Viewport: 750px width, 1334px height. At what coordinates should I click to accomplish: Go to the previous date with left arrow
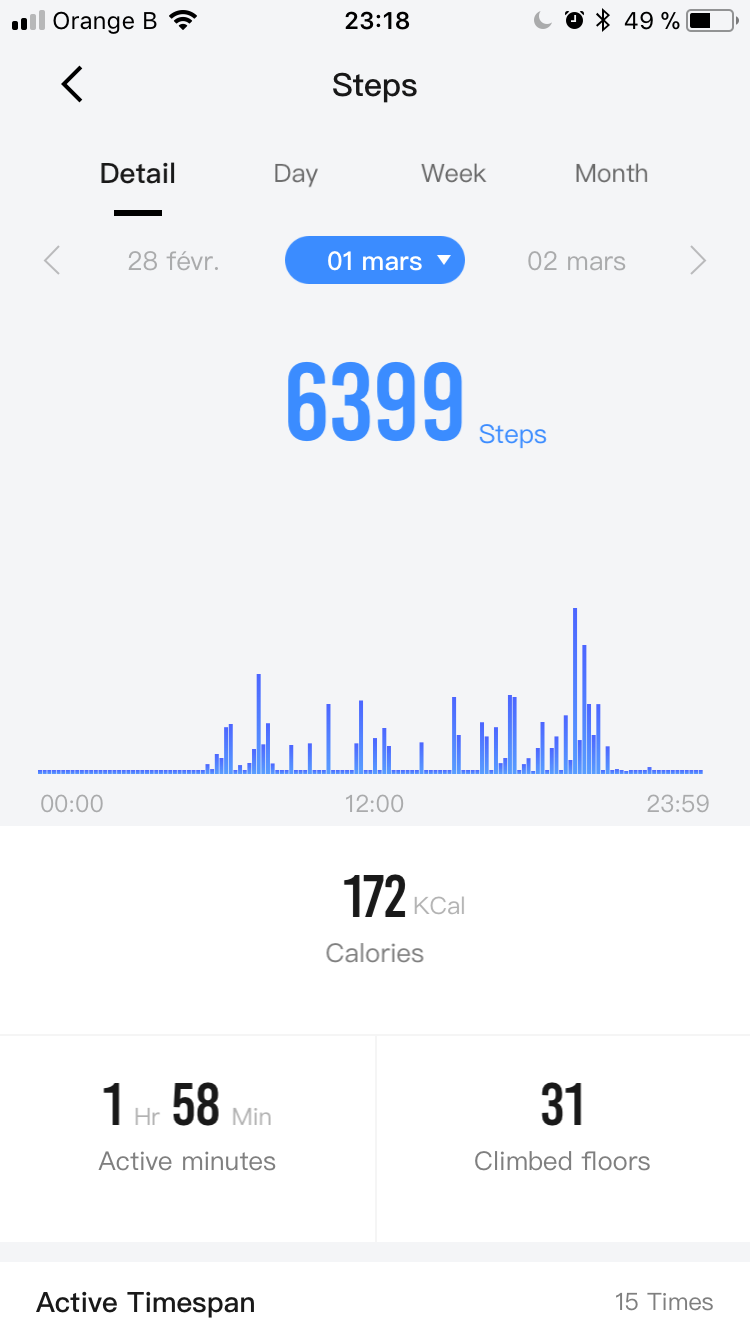[53, 262]
